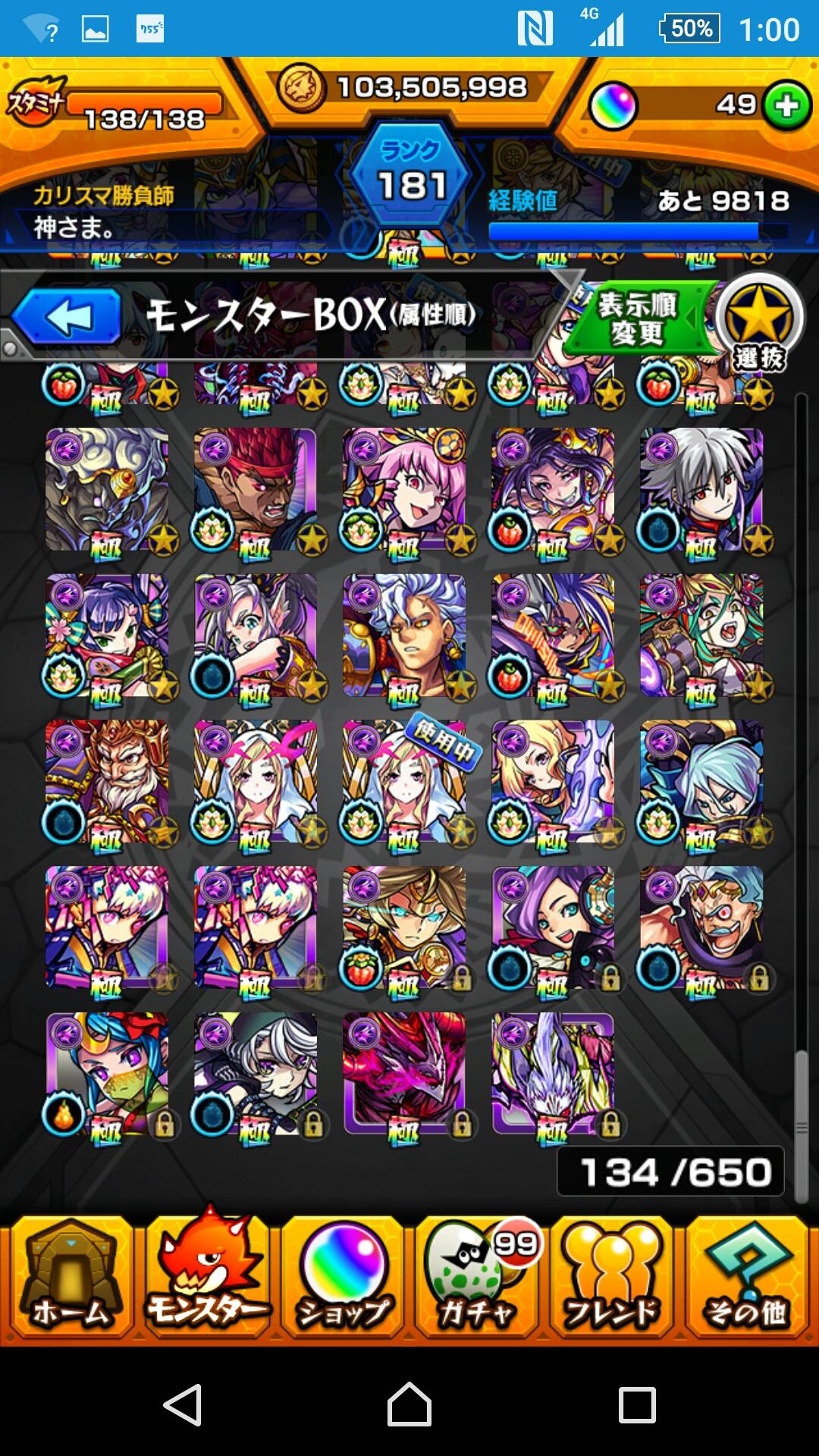Open the dark smoke beast monster tile
Viewport: 819px width, 1456px height.
click(108, 490)
